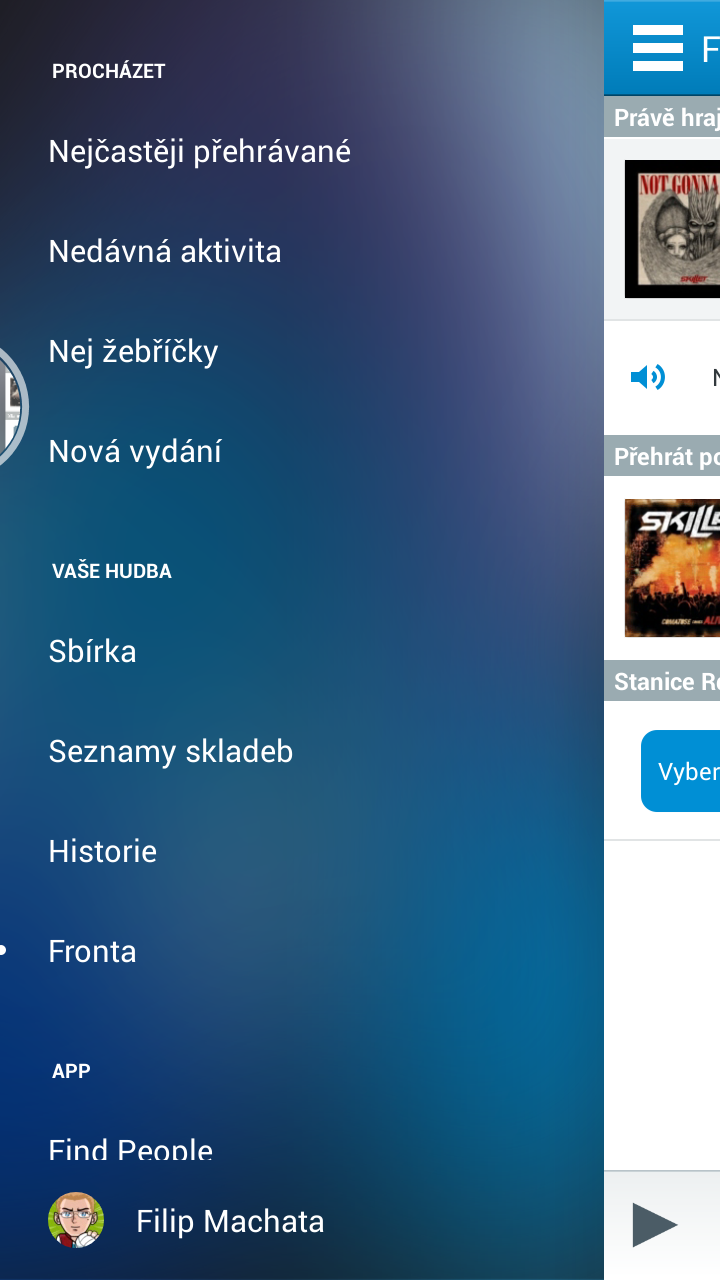Open Seznamy skladeb playlists
The height and width of the screenshot is (1280, 720).
[x=171, y=751]
